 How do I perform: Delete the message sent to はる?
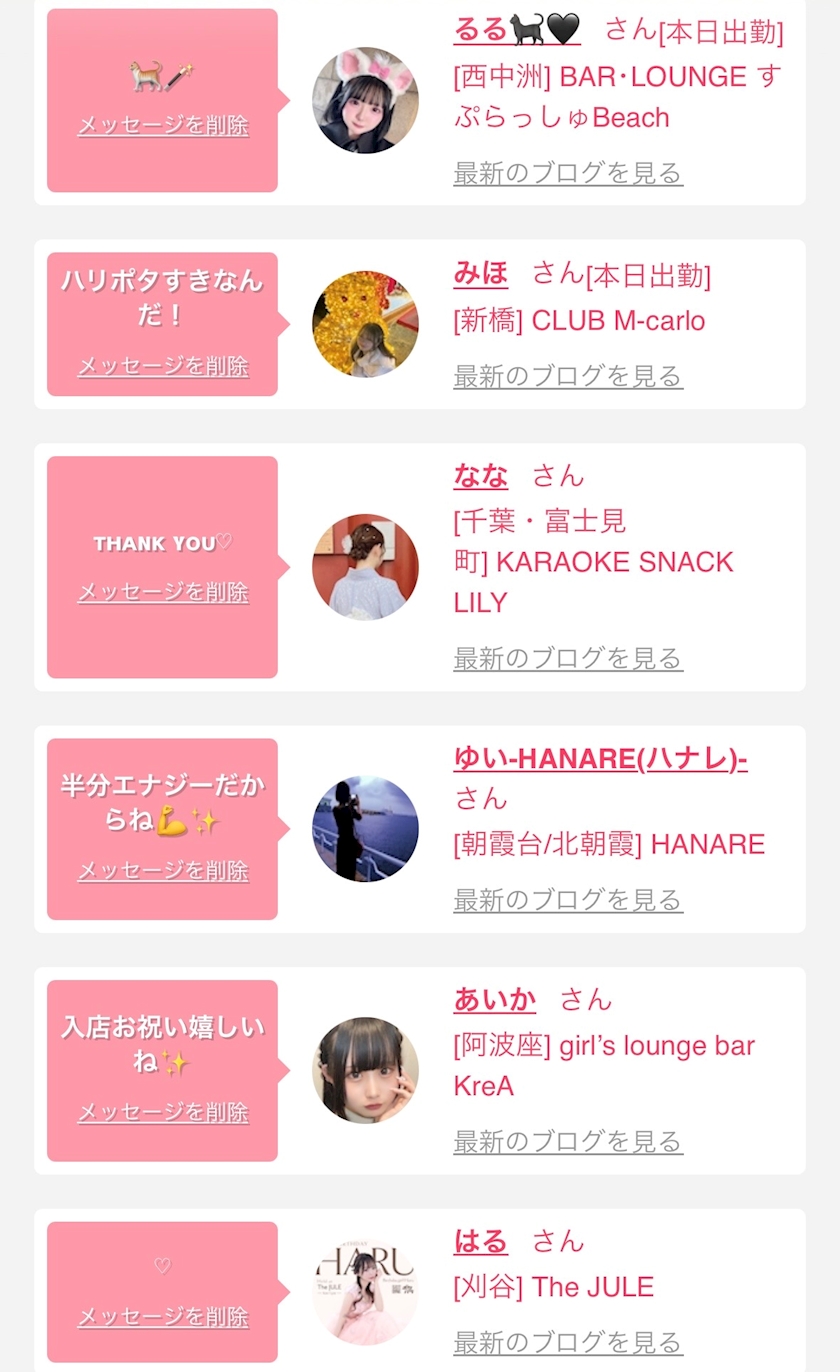(x=163, y=1317)
